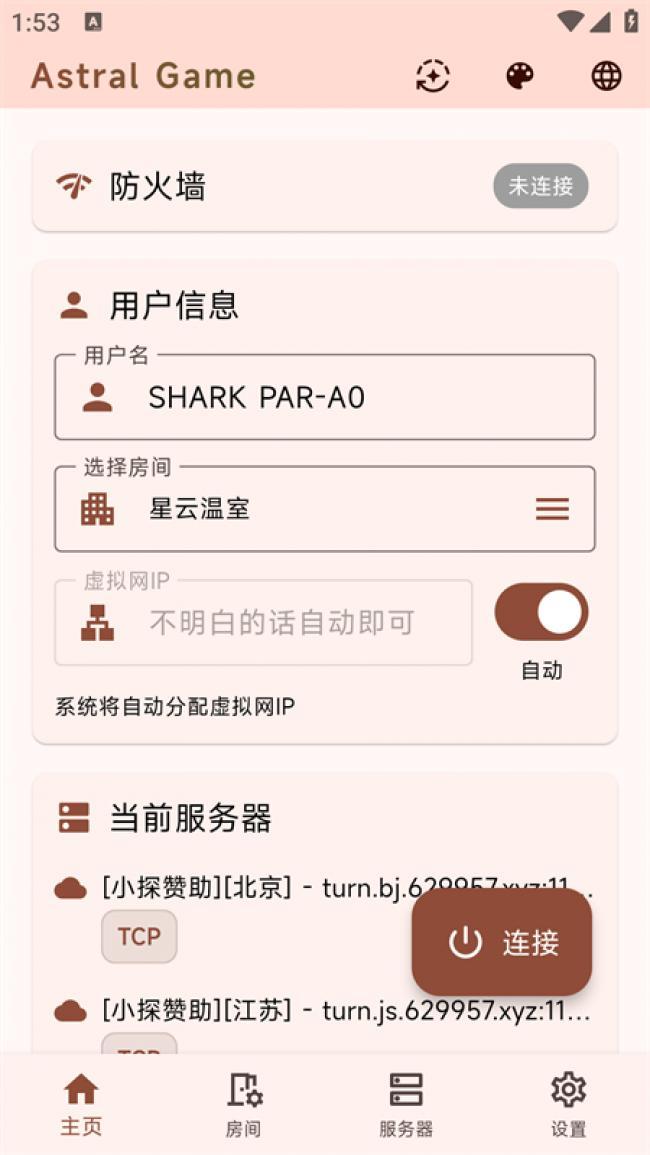Disable the 自动 virtual IP switch
This screenshot has width=650, height=1155.
point(541,613)
